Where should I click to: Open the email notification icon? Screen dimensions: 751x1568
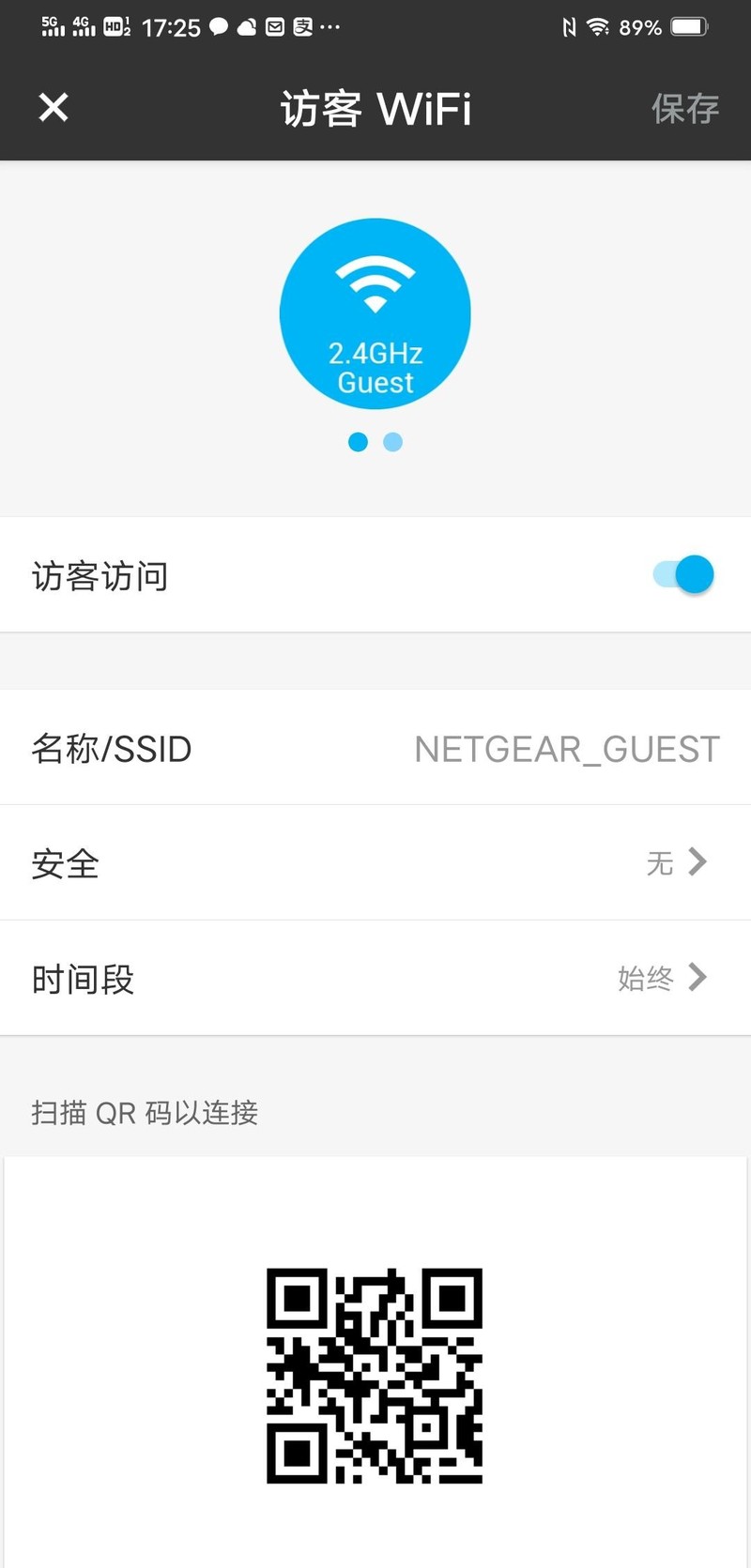[275, 26]
